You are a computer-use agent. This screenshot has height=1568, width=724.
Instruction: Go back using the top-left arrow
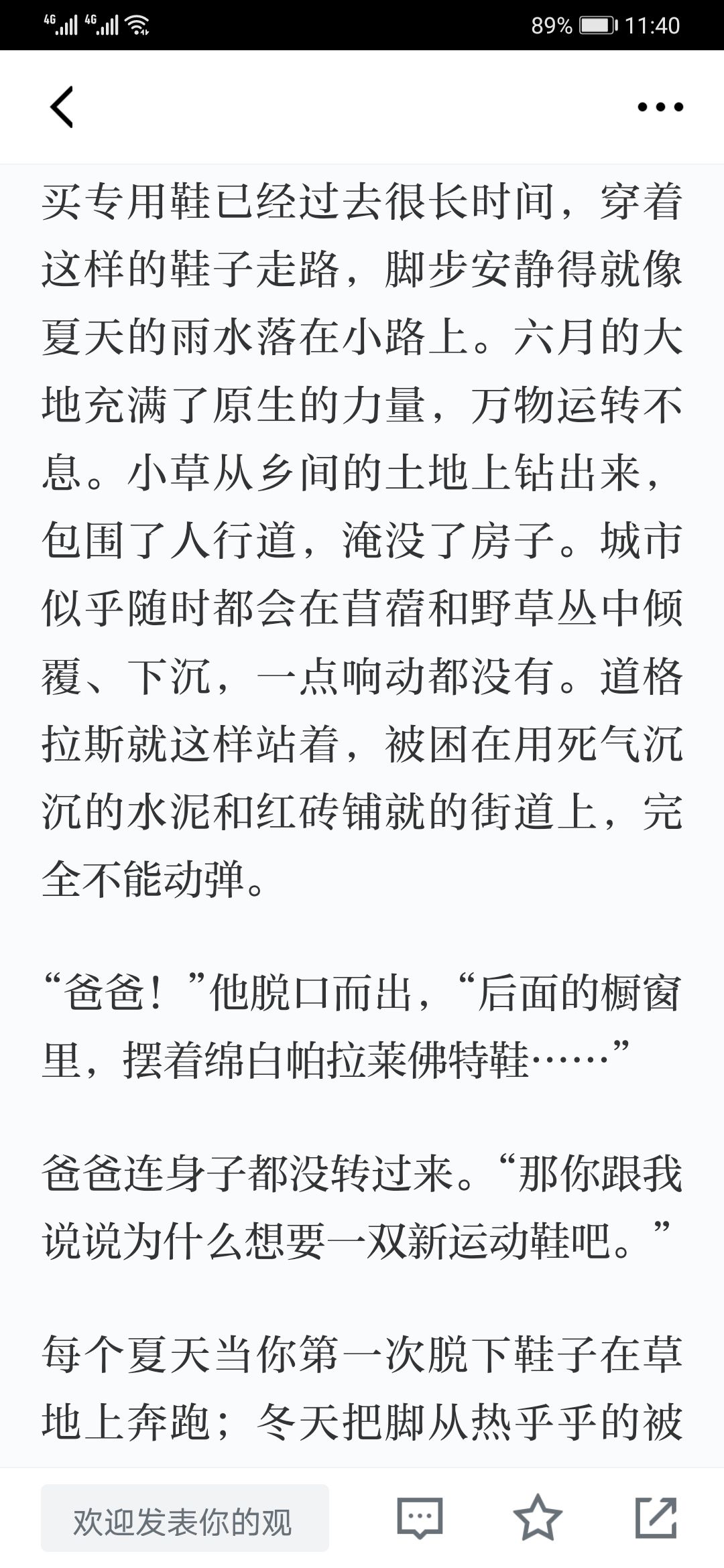pos(61,107)
